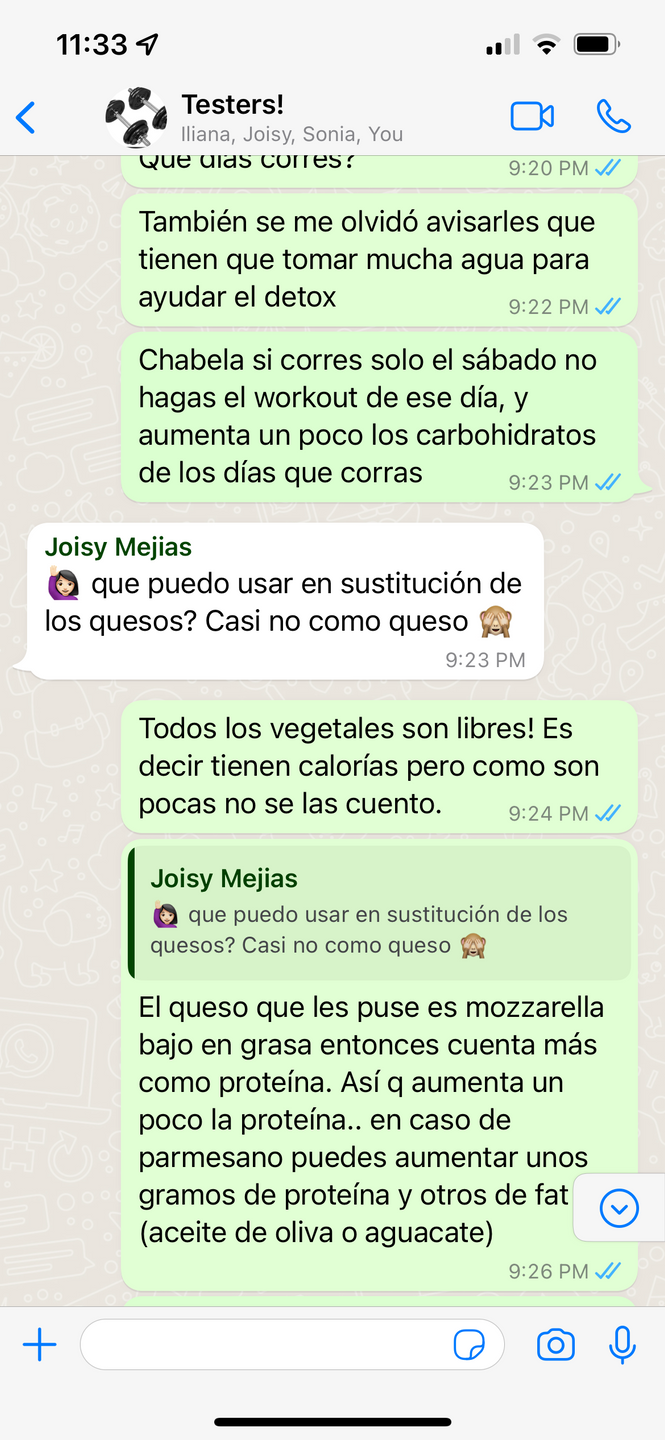Record a voice message with the microphone
Screen dimensions: 665x1440
tap(622, 1345)
